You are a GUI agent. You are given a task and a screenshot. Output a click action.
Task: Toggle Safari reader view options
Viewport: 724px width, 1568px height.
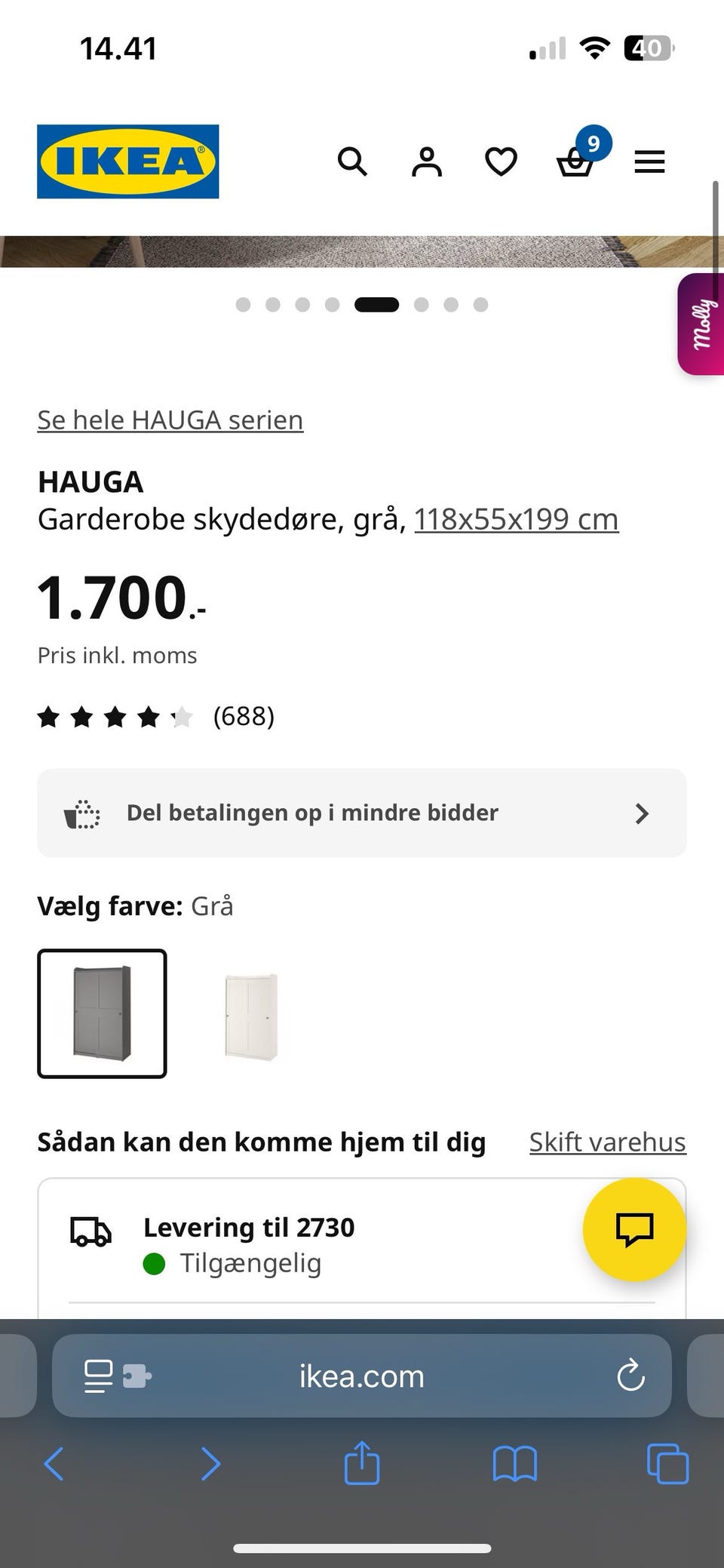pos(97,1375)
